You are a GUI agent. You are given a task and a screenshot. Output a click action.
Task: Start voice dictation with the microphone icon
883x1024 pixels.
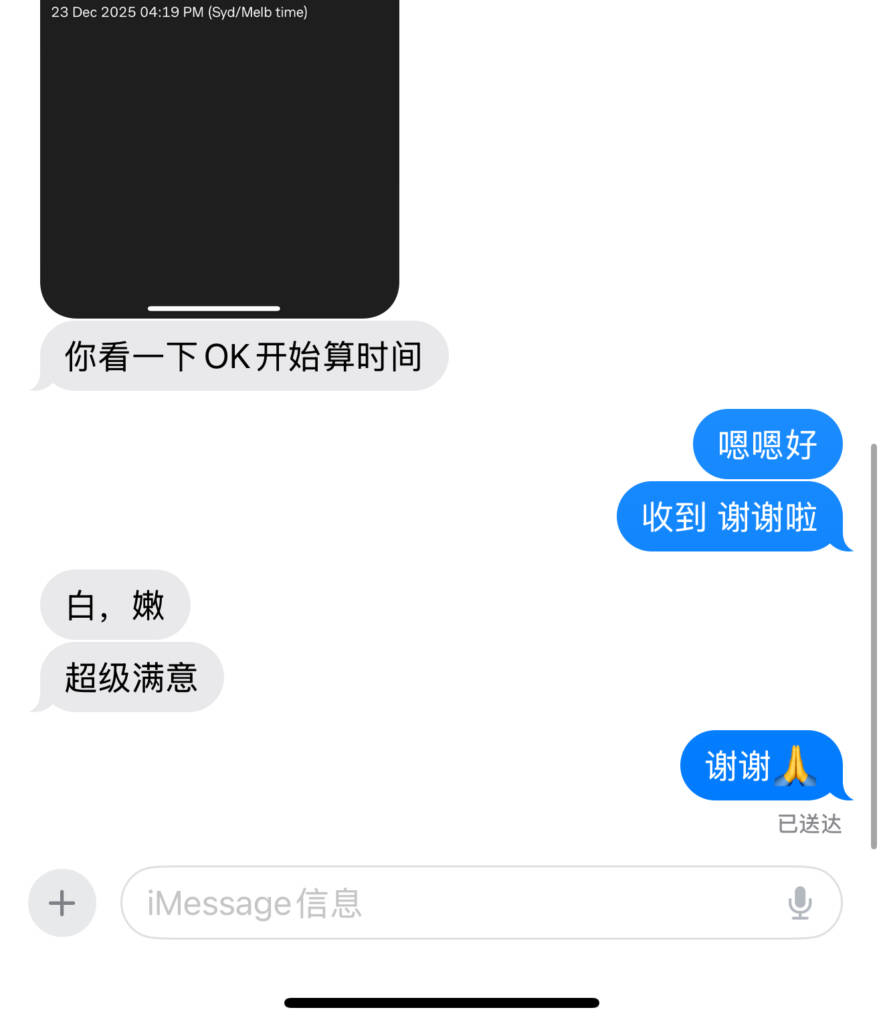click(x=799, y=903)
